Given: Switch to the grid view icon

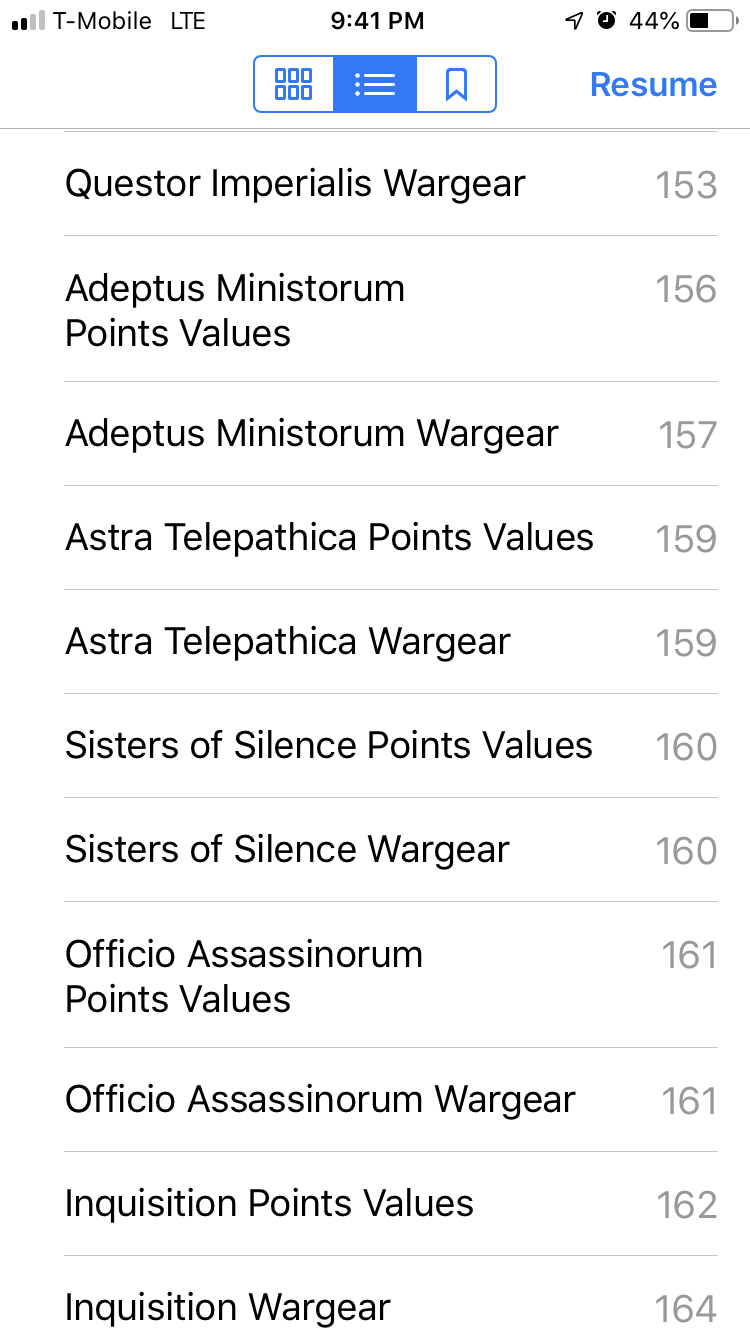Looking at the screenshot, I should 293,84.
